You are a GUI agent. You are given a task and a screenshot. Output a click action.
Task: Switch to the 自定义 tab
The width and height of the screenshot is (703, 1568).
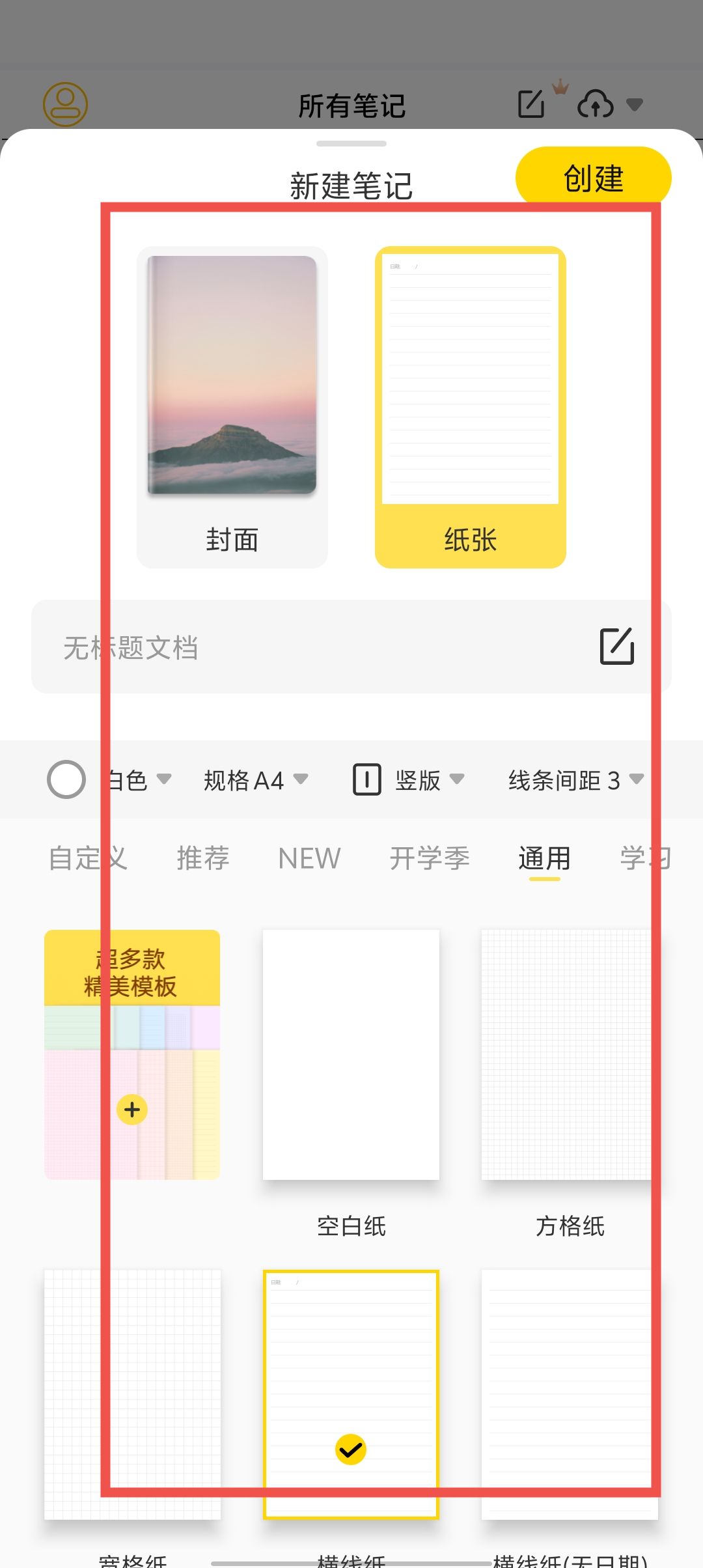tap(88, 858)
